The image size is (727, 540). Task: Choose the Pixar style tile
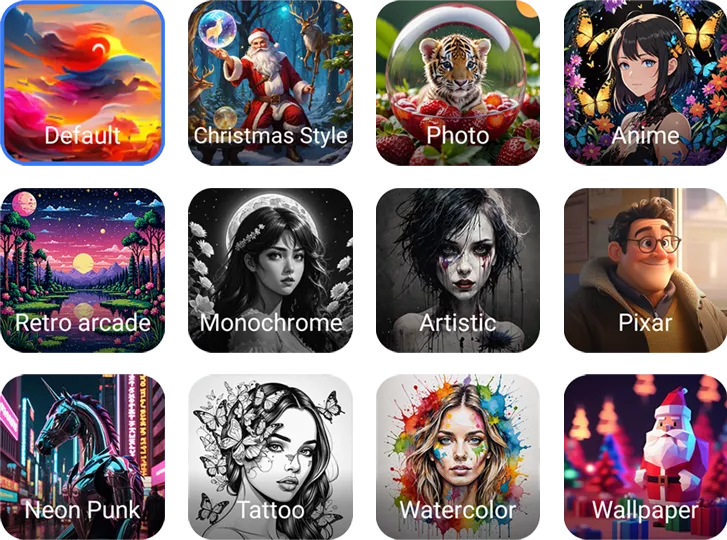645,270
